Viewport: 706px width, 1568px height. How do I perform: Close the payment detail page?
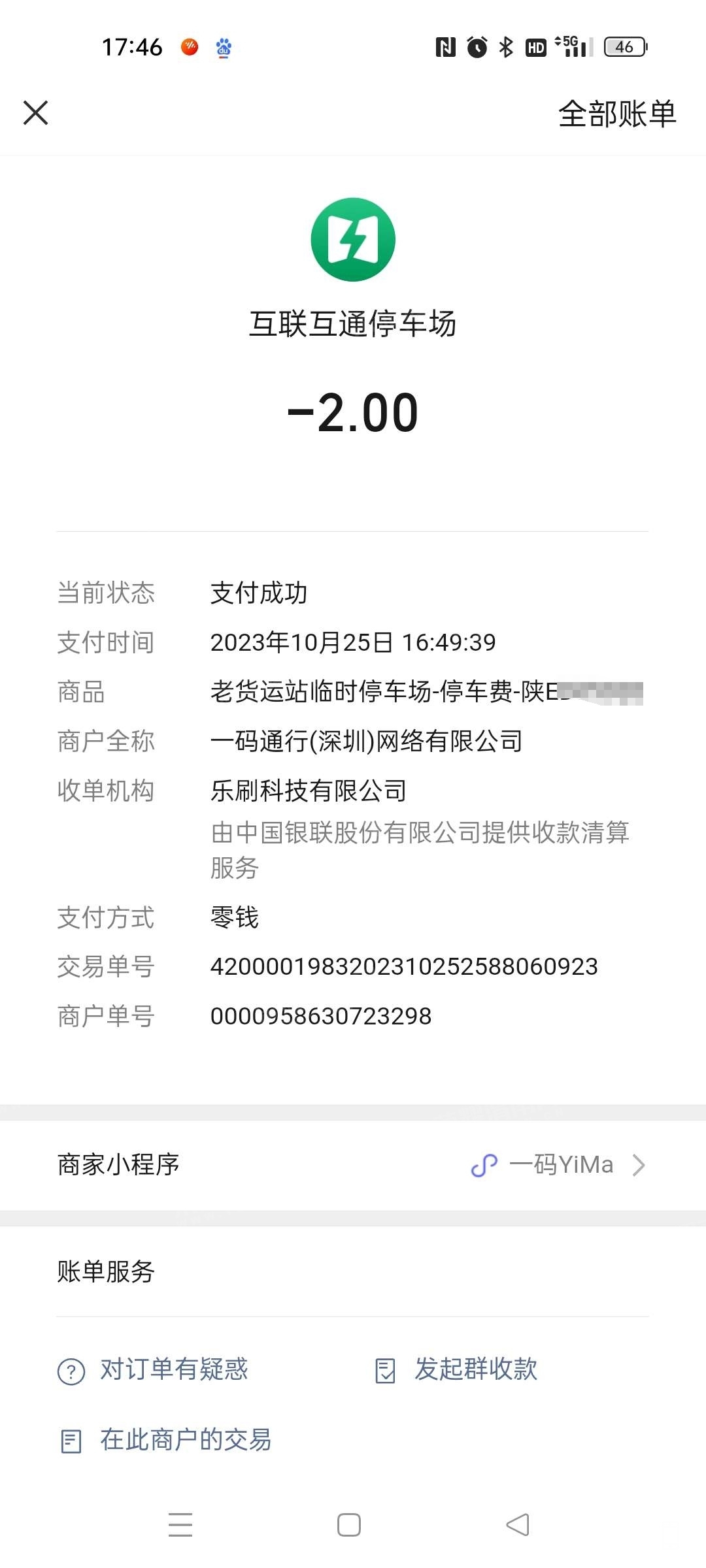(x=36, y=112)
